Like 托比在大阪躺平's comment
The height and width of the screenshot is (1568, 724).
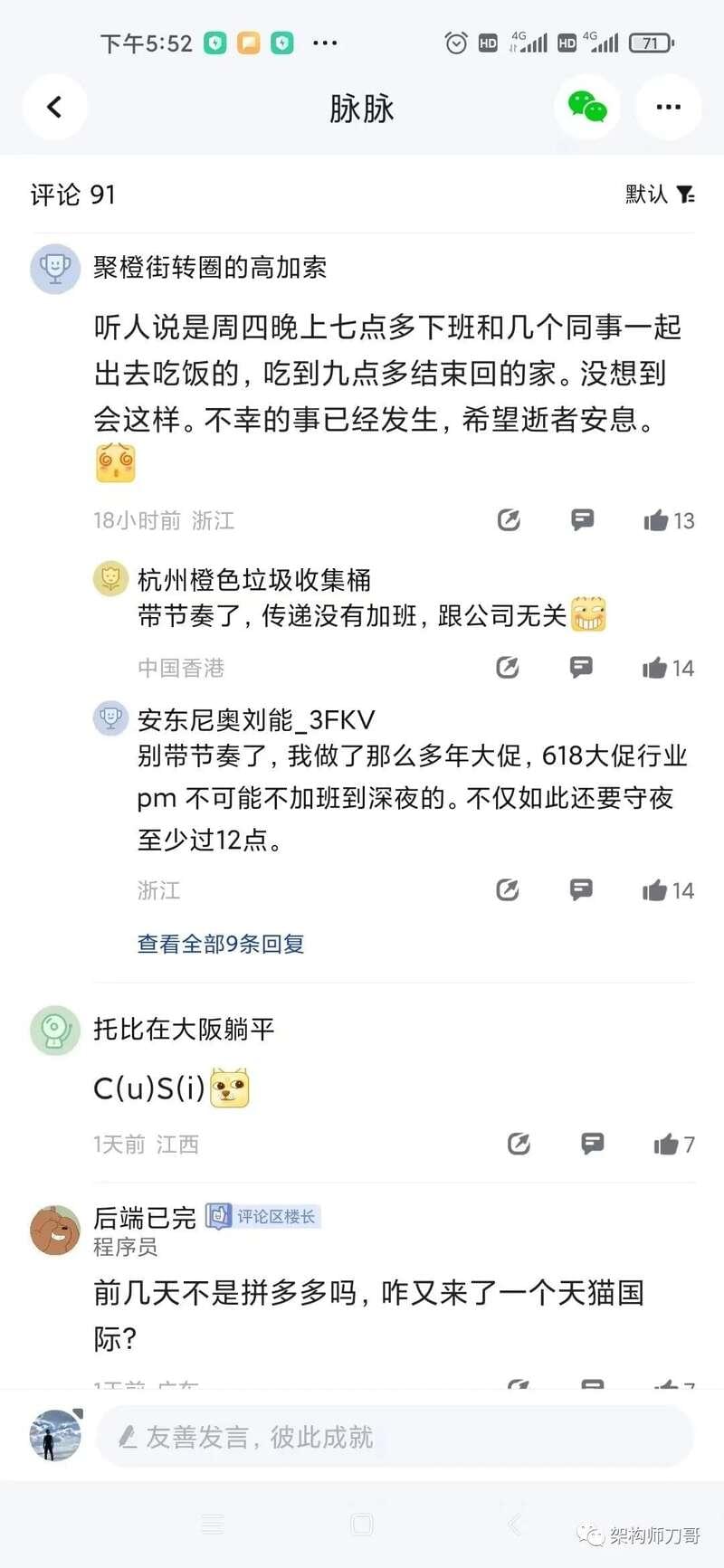673,1145
